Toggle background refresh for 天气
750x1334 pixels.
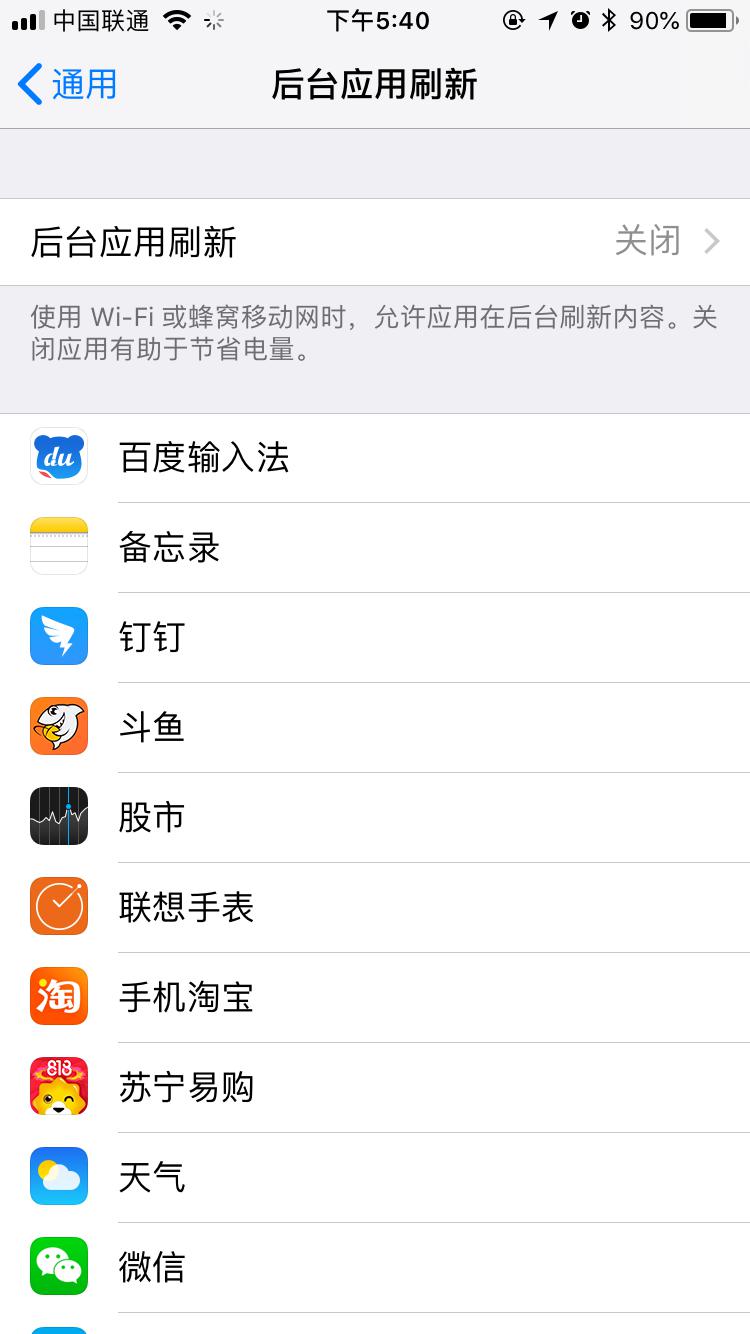[400, 1176]
